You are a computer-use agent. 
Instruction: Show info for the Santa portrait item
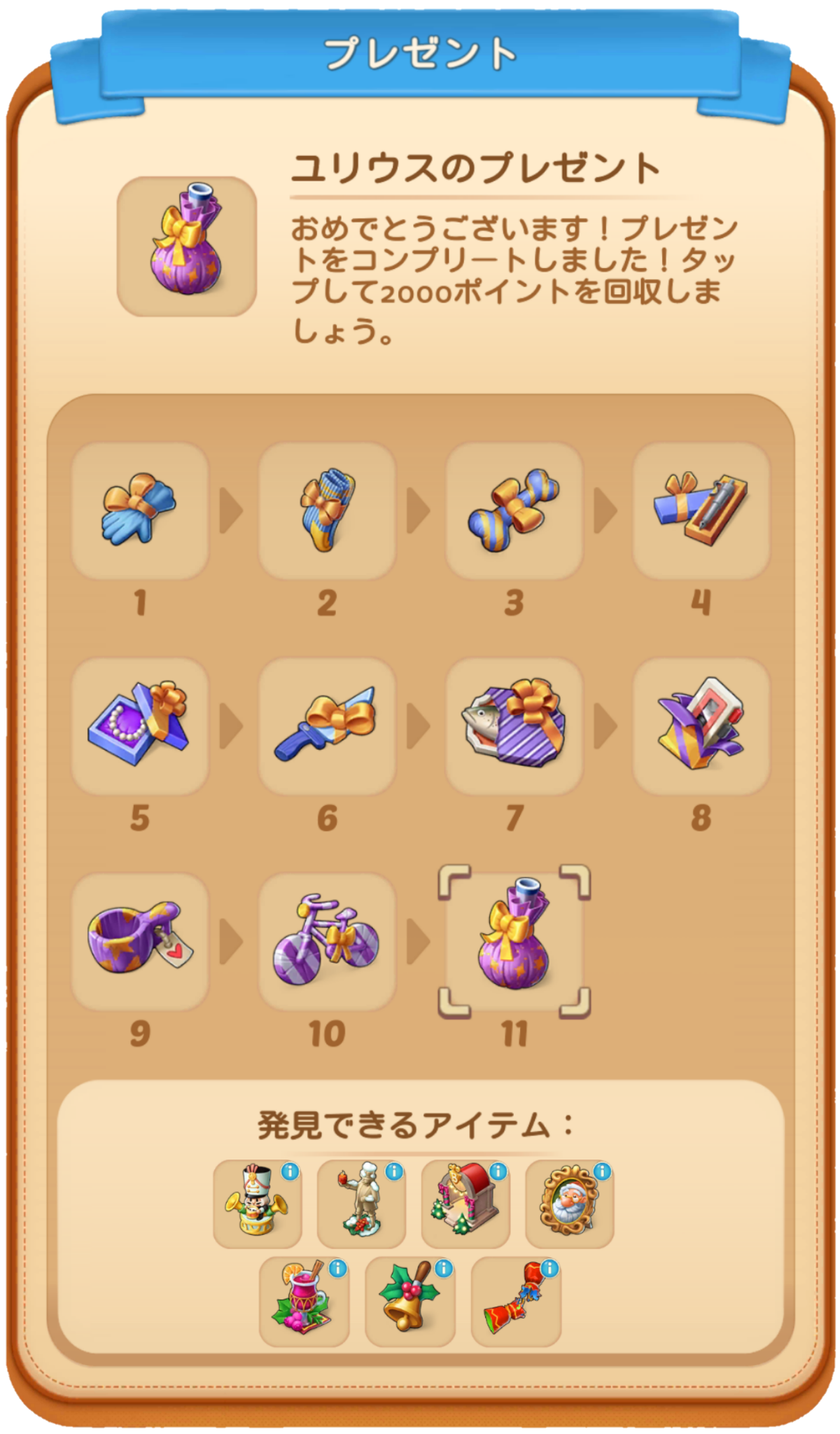[602, 1171]
